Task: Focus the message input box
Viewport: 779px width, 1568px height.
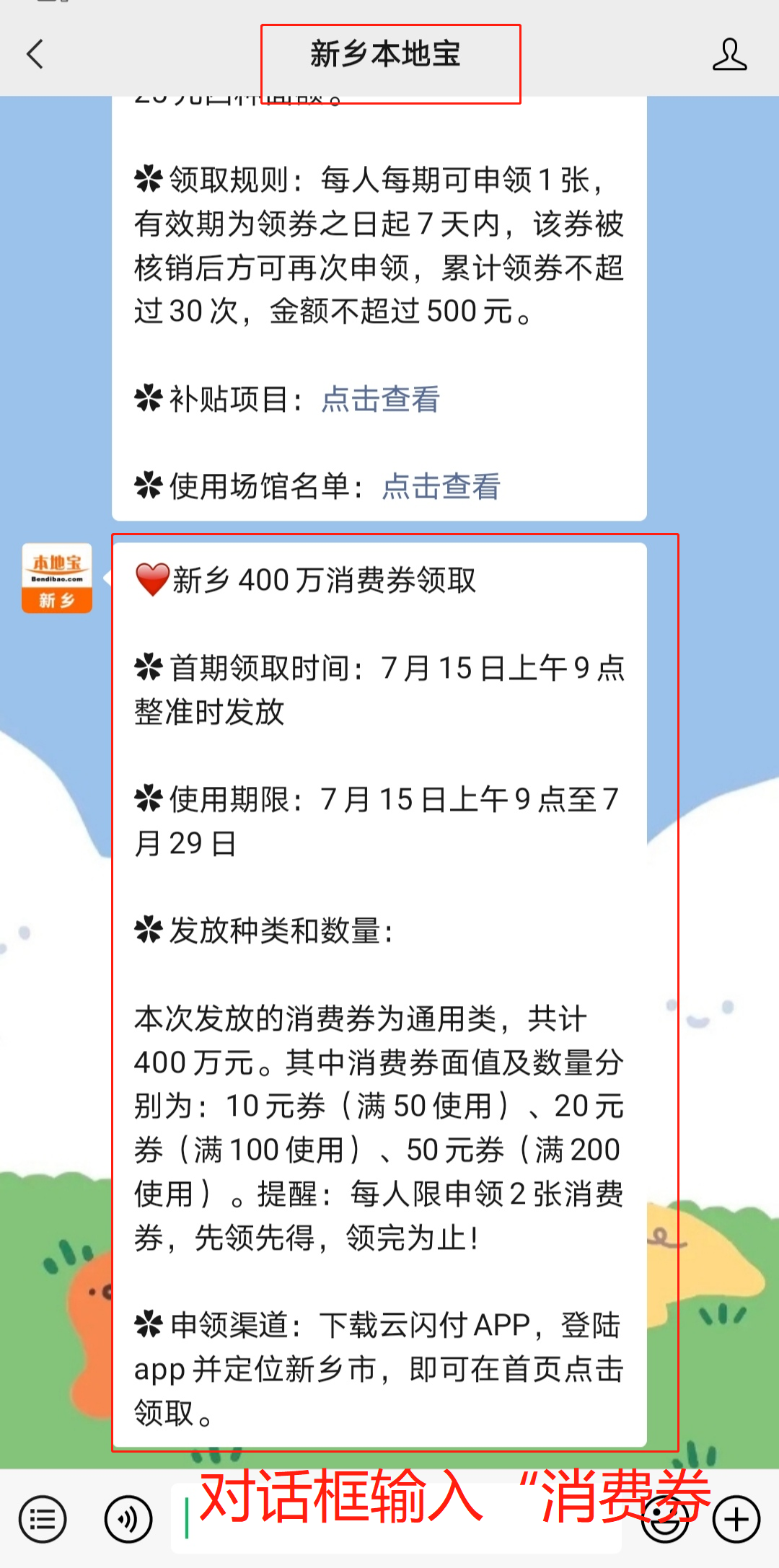Action: coord(396,1518)
